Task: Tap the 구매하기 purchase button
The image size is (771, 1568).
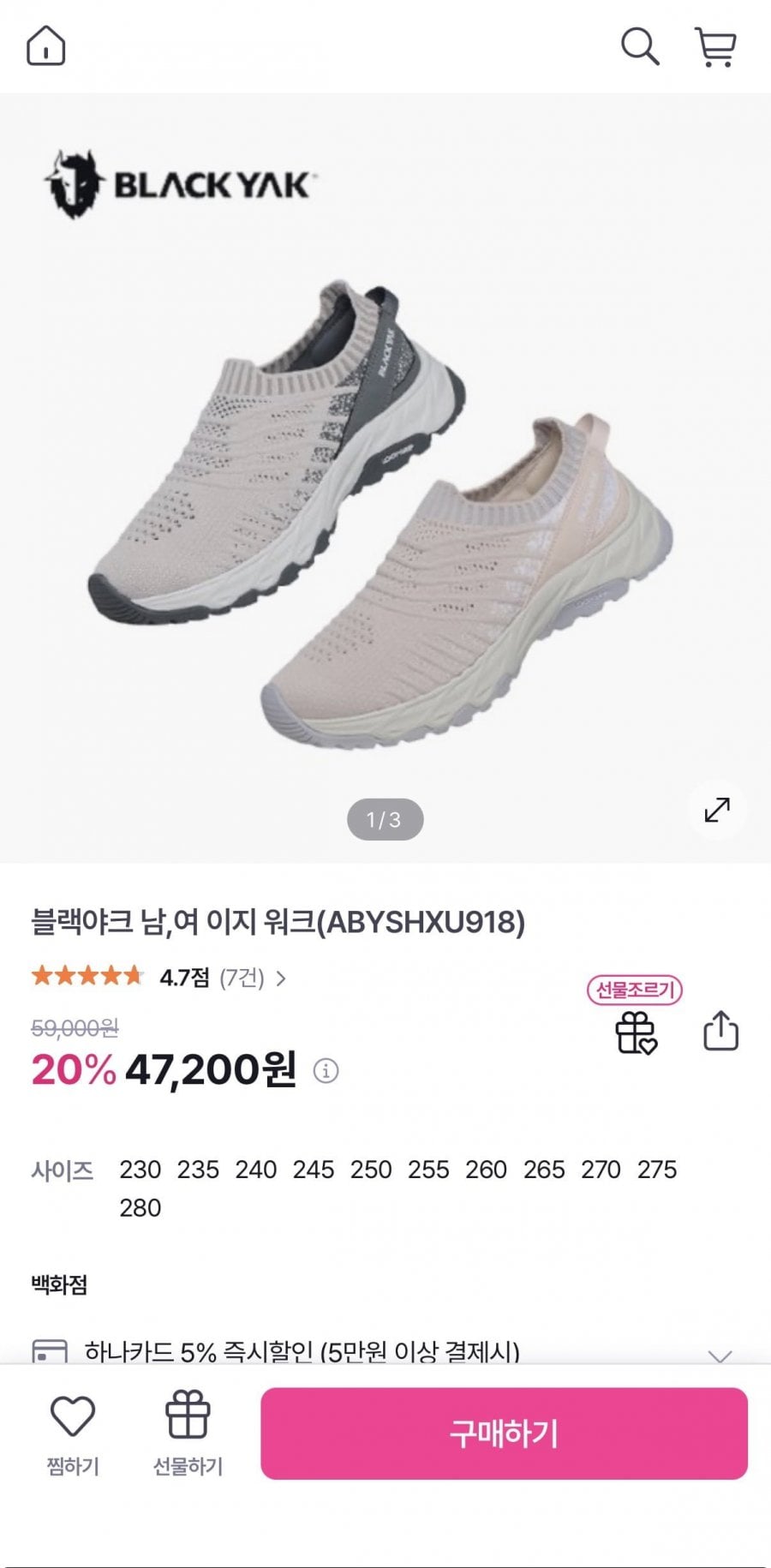Action: tap(504, 1433)
